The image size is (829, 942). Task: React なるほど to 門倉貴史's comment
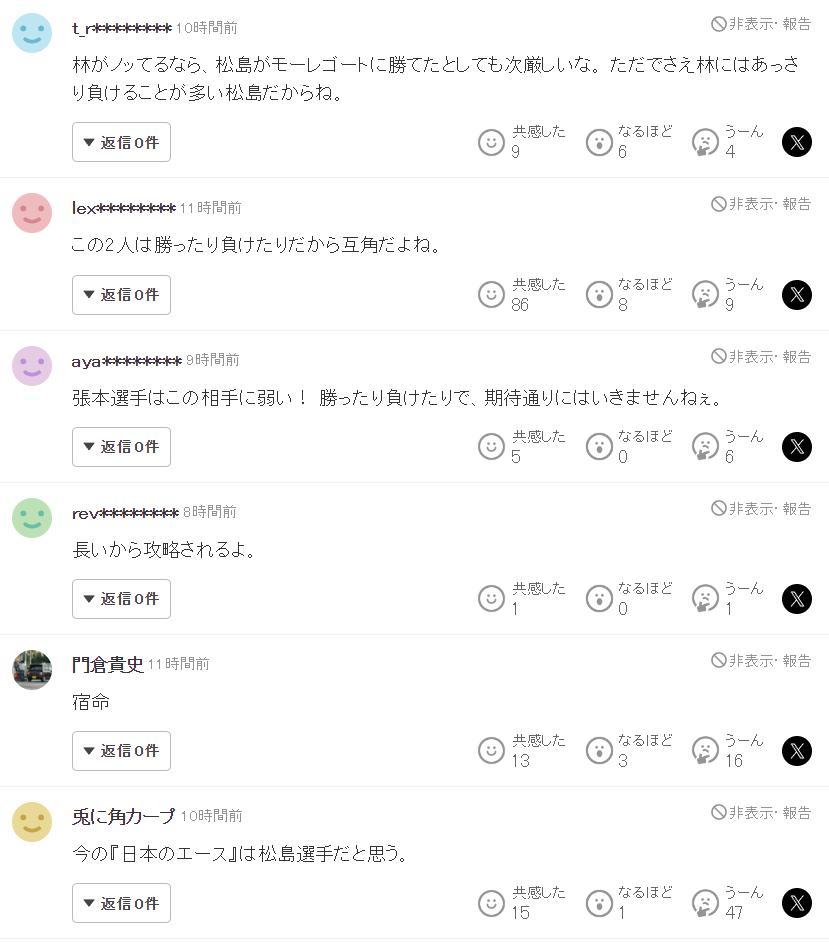click(599, 751)
